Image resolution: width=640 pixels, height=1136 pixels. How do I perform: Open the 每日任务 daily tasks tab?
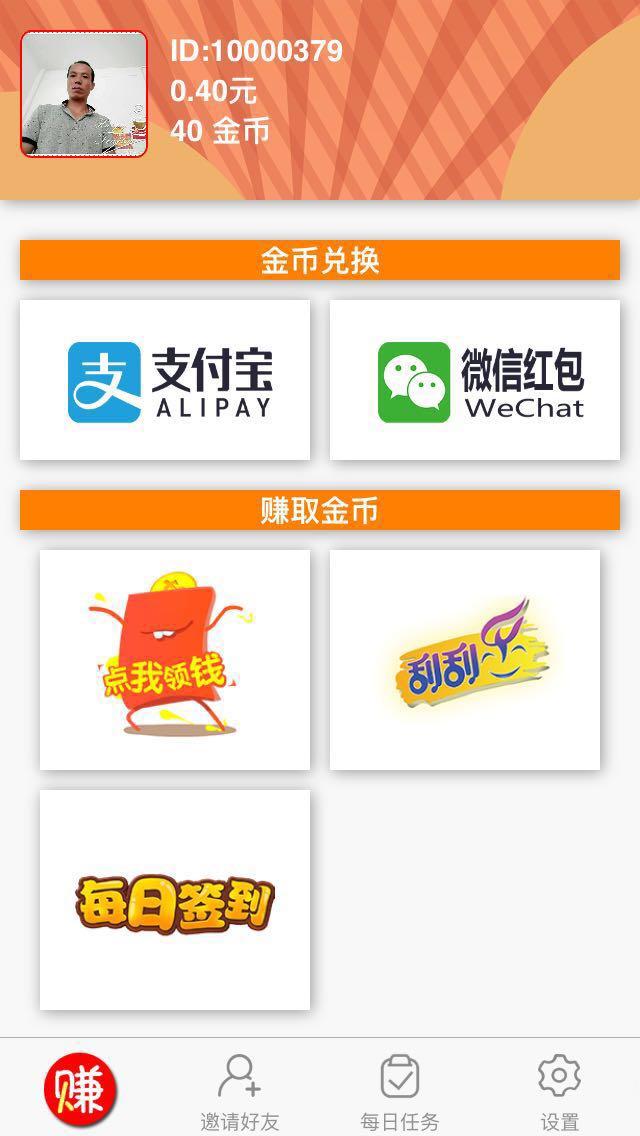(x=400, y=1092)
